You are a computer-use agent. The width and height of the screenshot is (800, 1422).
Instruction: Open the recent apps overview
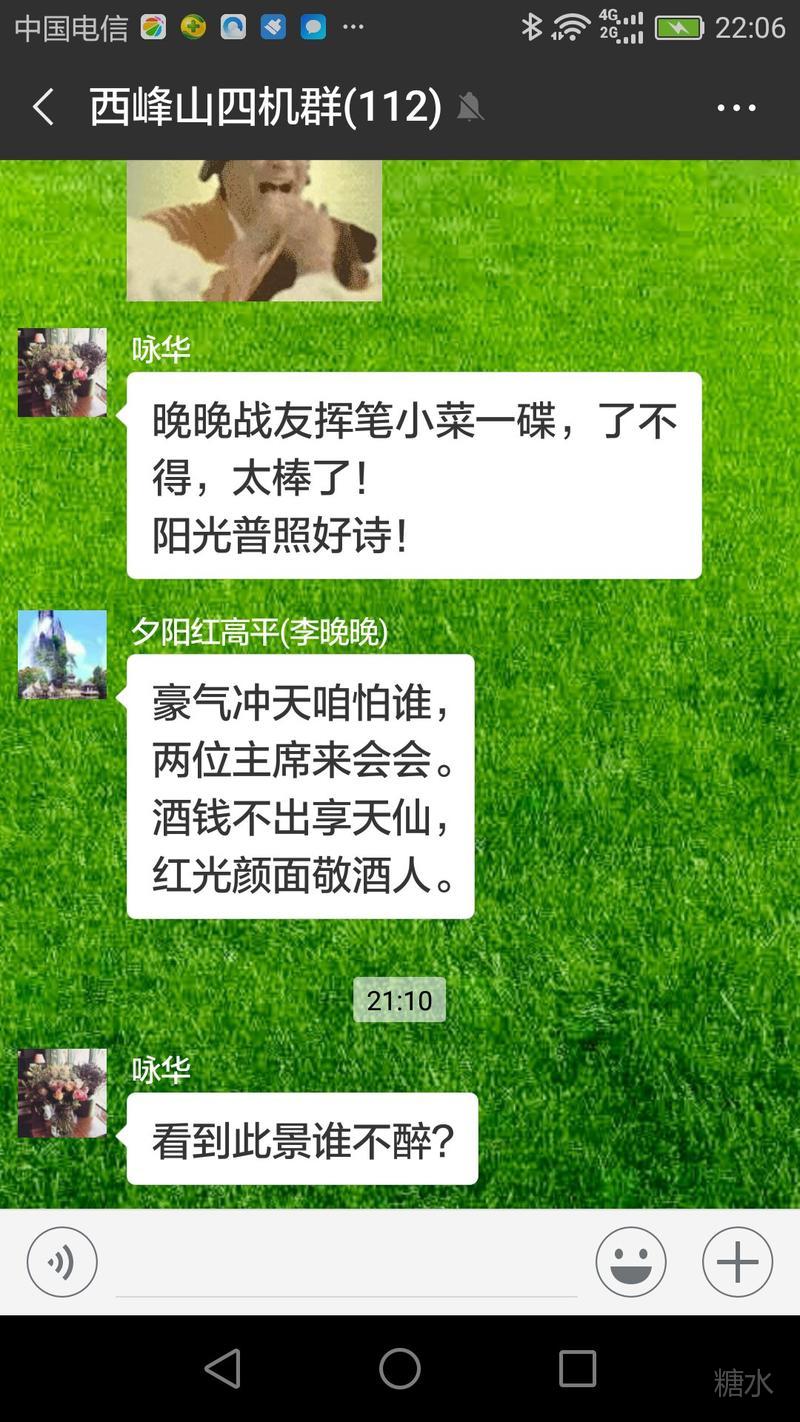pyautogui.click(x=577, y=1368)
